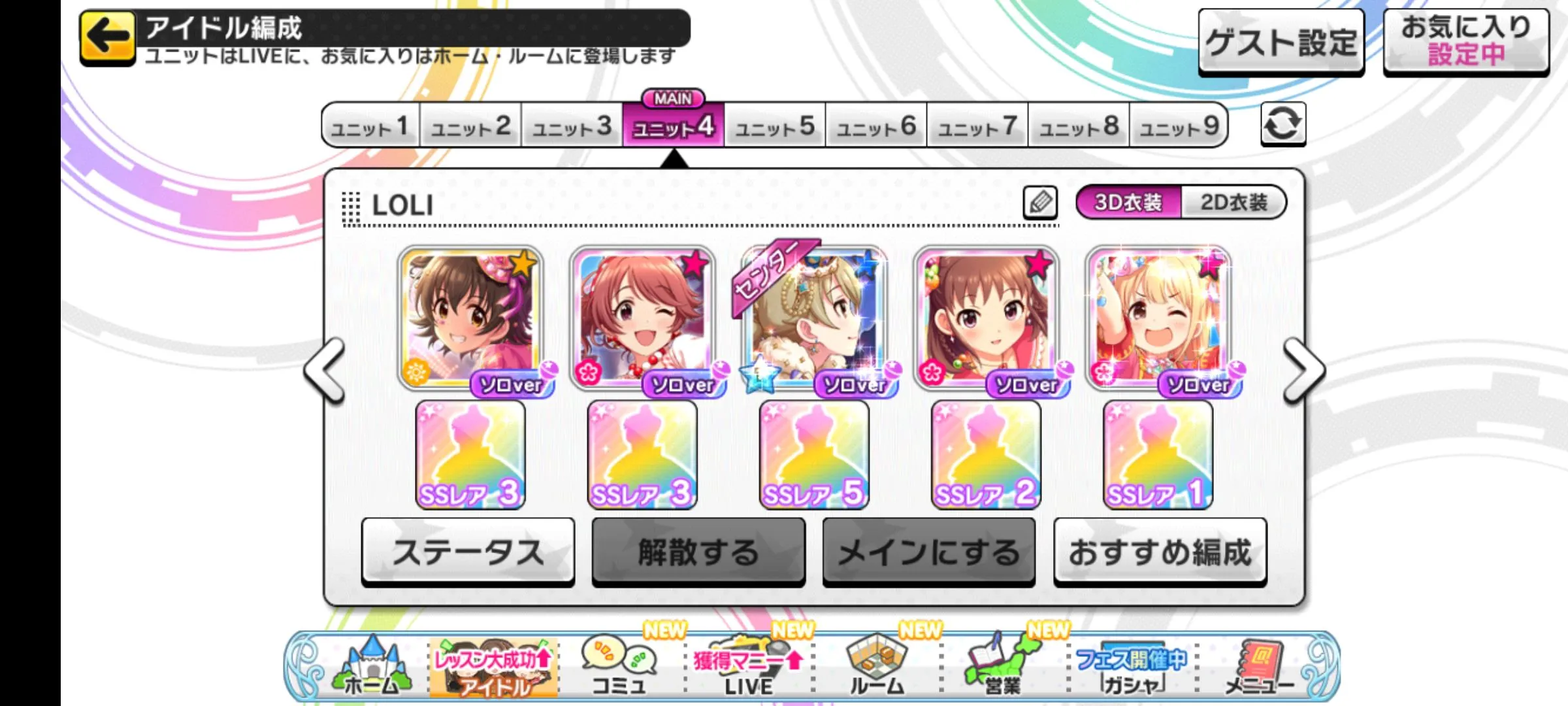Open ゲスト設定 guest settings
Viewport: 1568px width, 706px height.
[x=1281, y=43]
